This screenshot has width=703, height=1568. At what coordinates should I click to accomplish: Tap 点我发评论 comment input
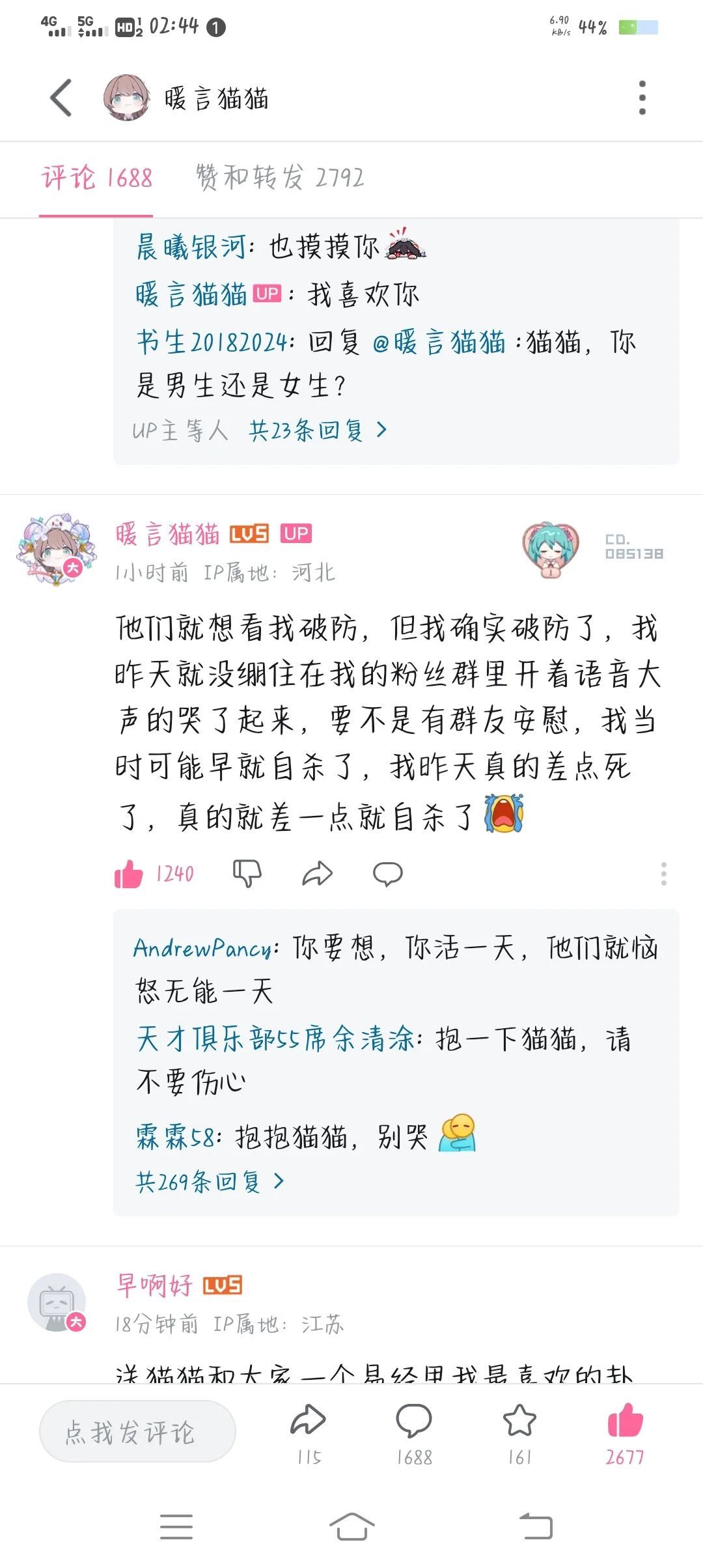pyautogui.click(x=137, y=1432)
